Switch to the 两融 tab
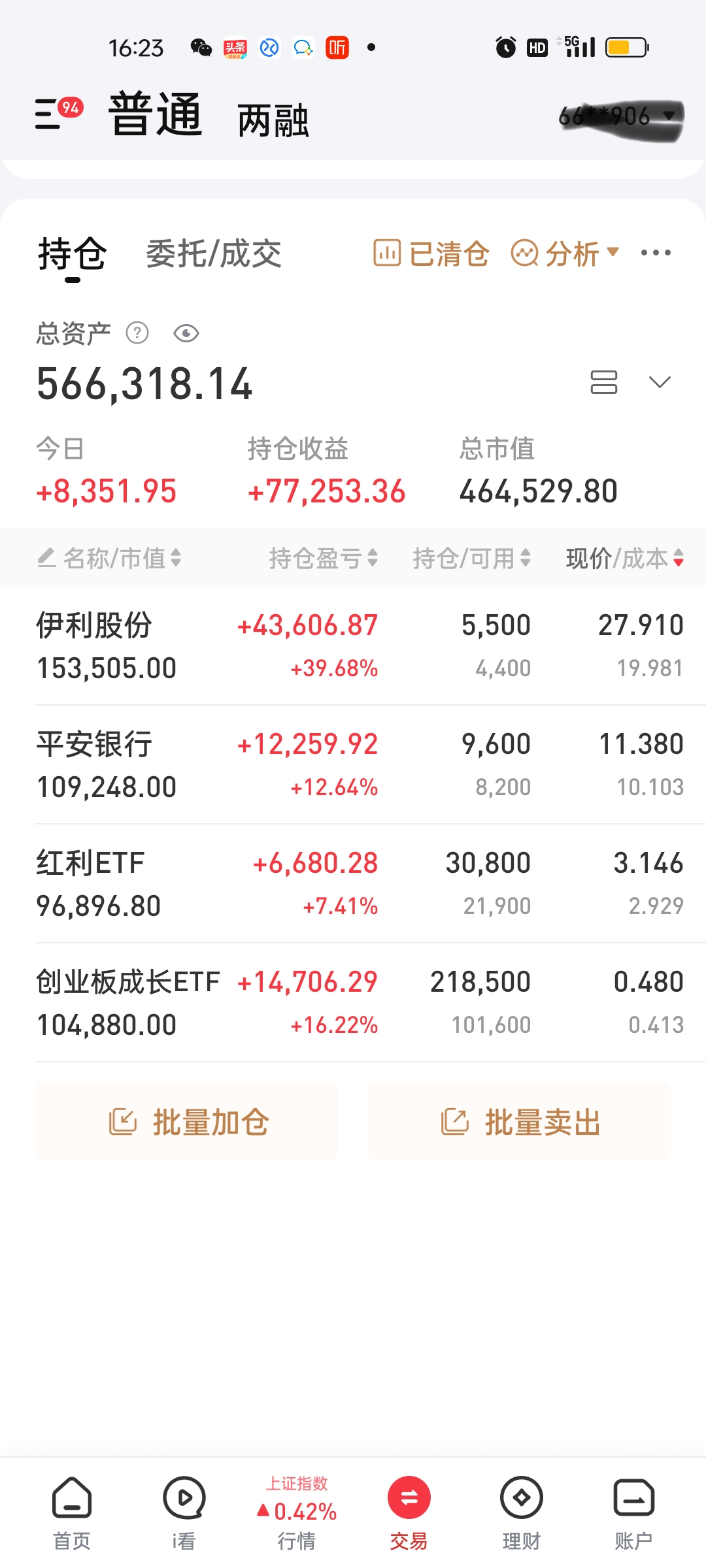This screenshot has height=1568, width=706. [273, 120]
